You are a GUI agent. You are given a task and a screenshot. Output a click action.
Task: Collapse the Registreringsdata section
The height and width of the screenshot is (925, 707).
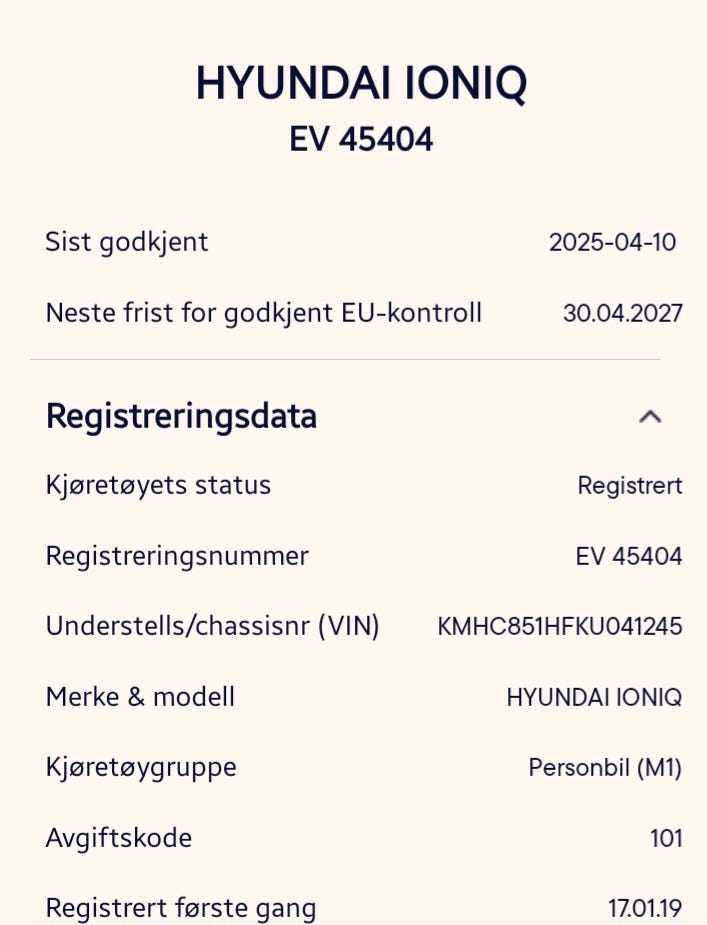(650, 417)
